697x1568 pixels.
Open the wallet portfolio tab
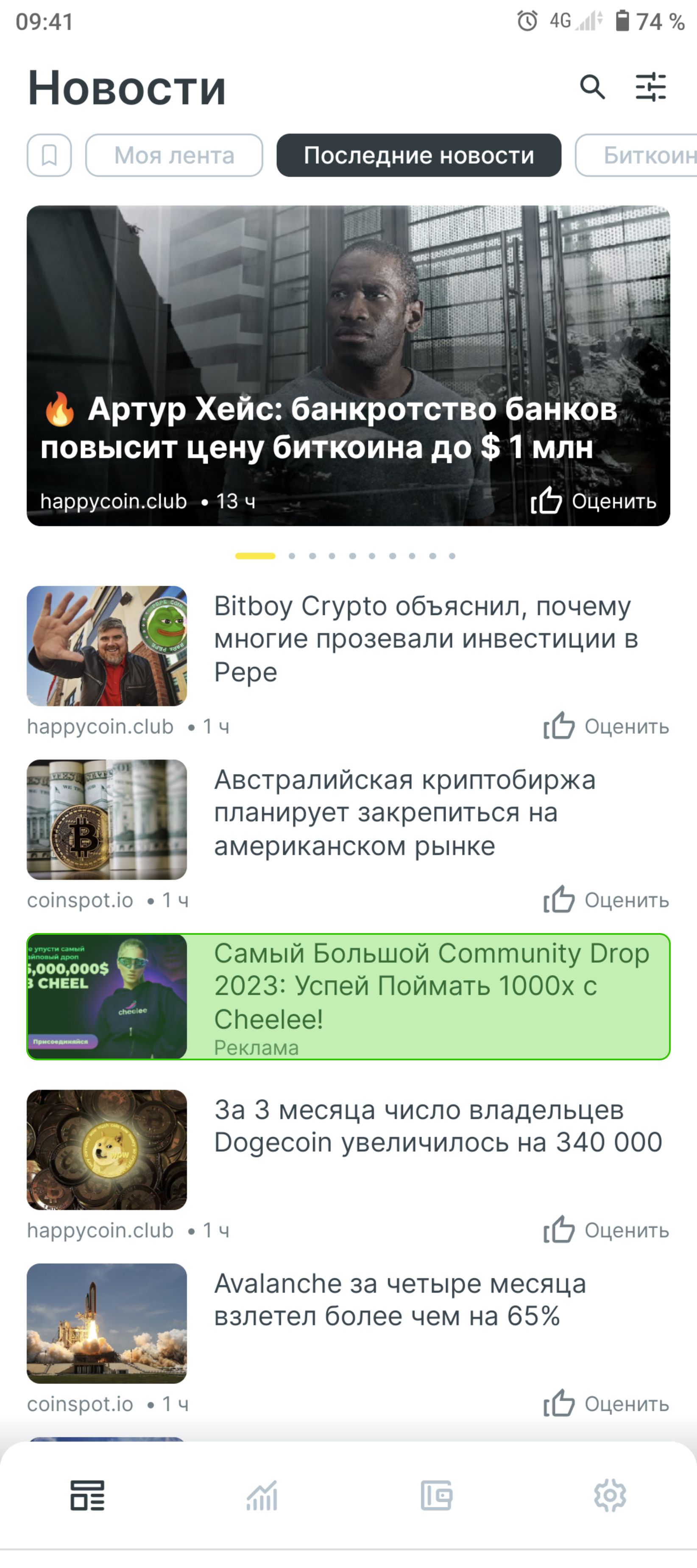(x=436, y=1495)
